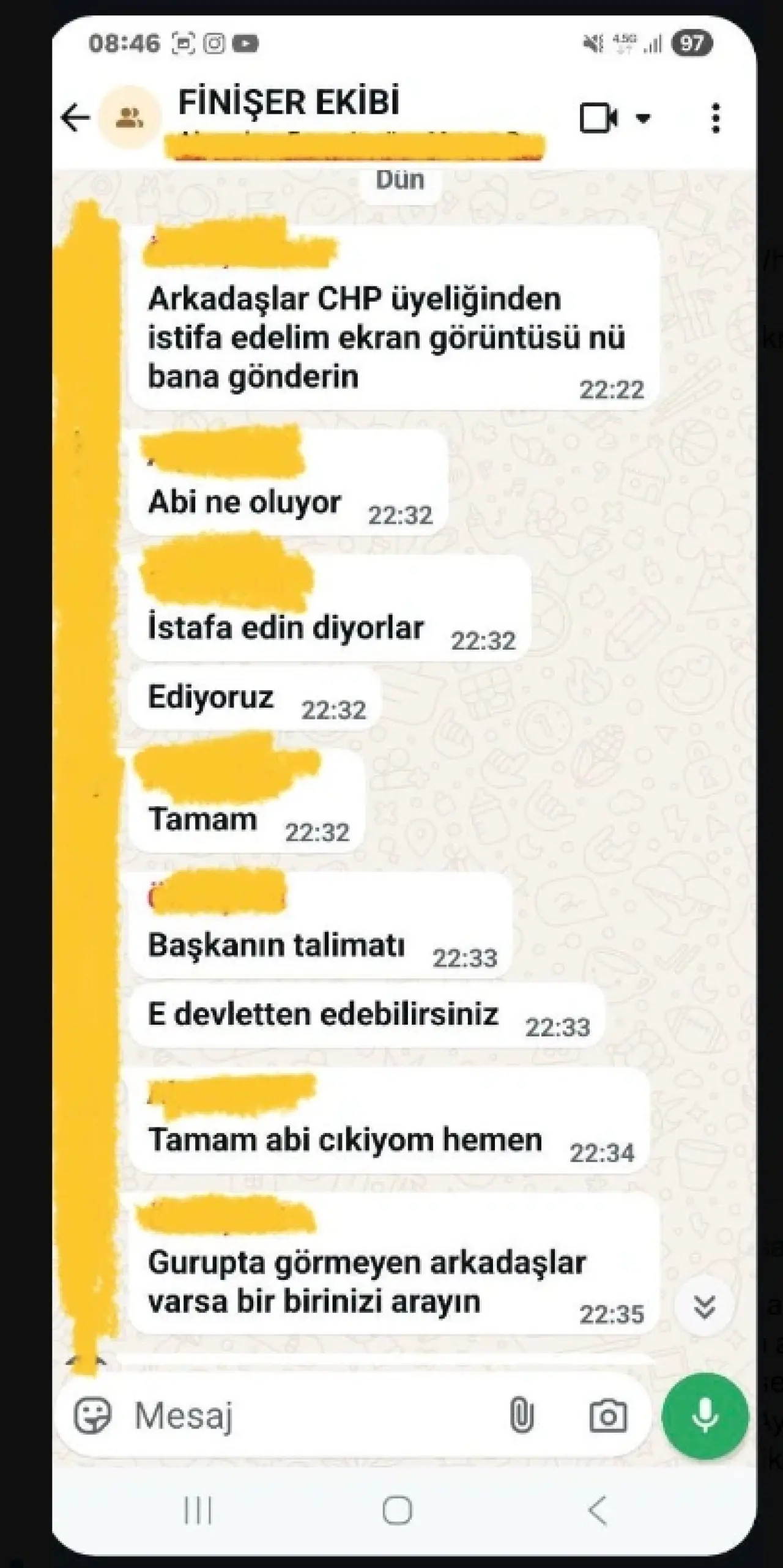Screen dimensions: 783x1568
Task: Expand the call options dropdown arrow
Action: tap(643, 117)
